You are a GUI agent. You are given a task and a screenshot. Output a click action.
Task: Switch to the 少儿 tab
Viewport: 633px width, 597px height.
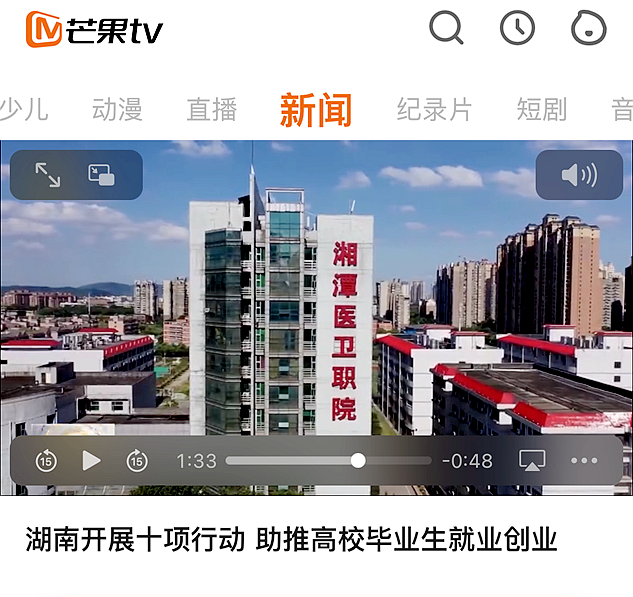22,109
